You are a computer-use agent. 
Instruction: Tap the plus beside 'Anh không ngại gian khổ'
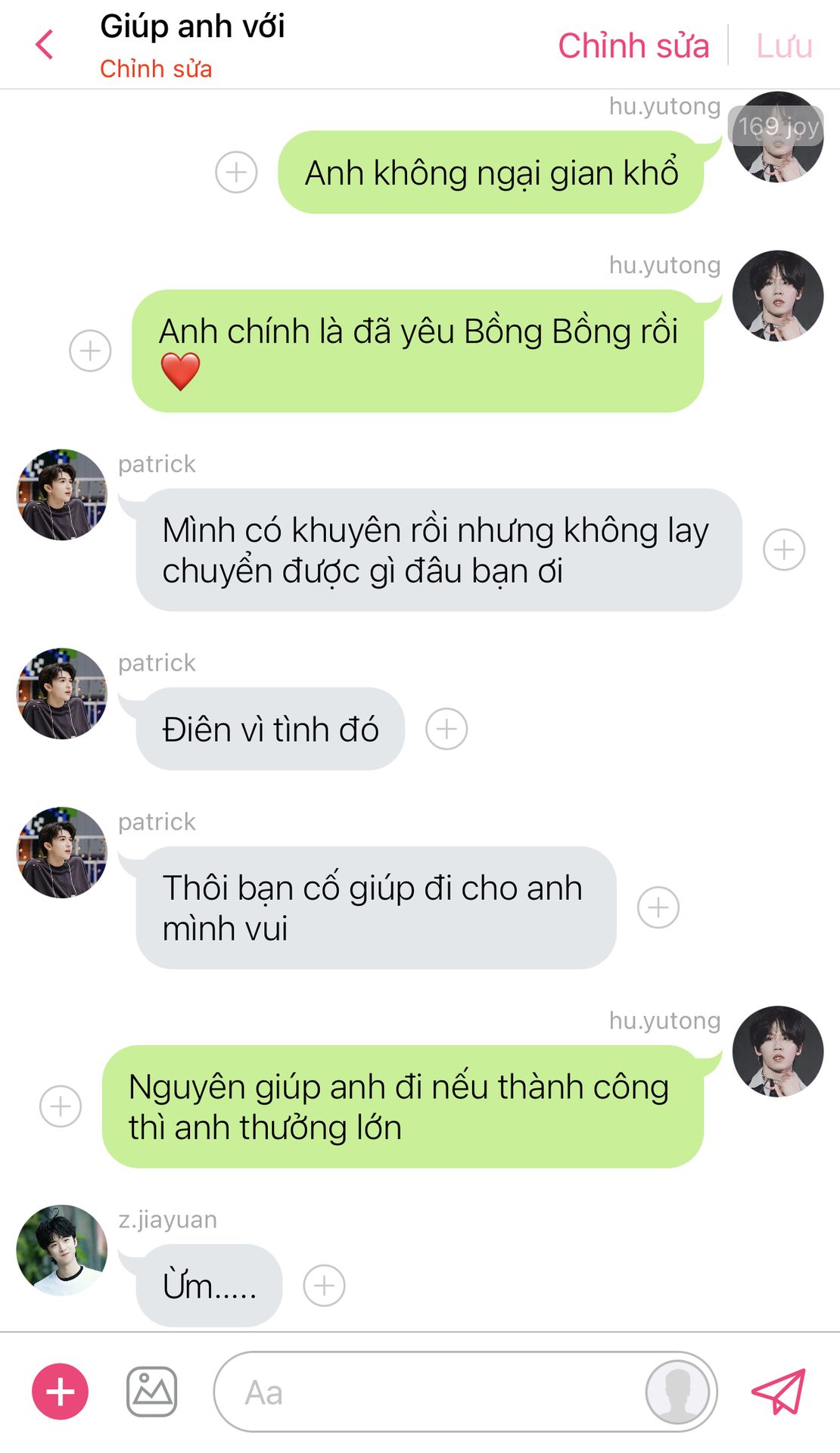coord(236,173)
